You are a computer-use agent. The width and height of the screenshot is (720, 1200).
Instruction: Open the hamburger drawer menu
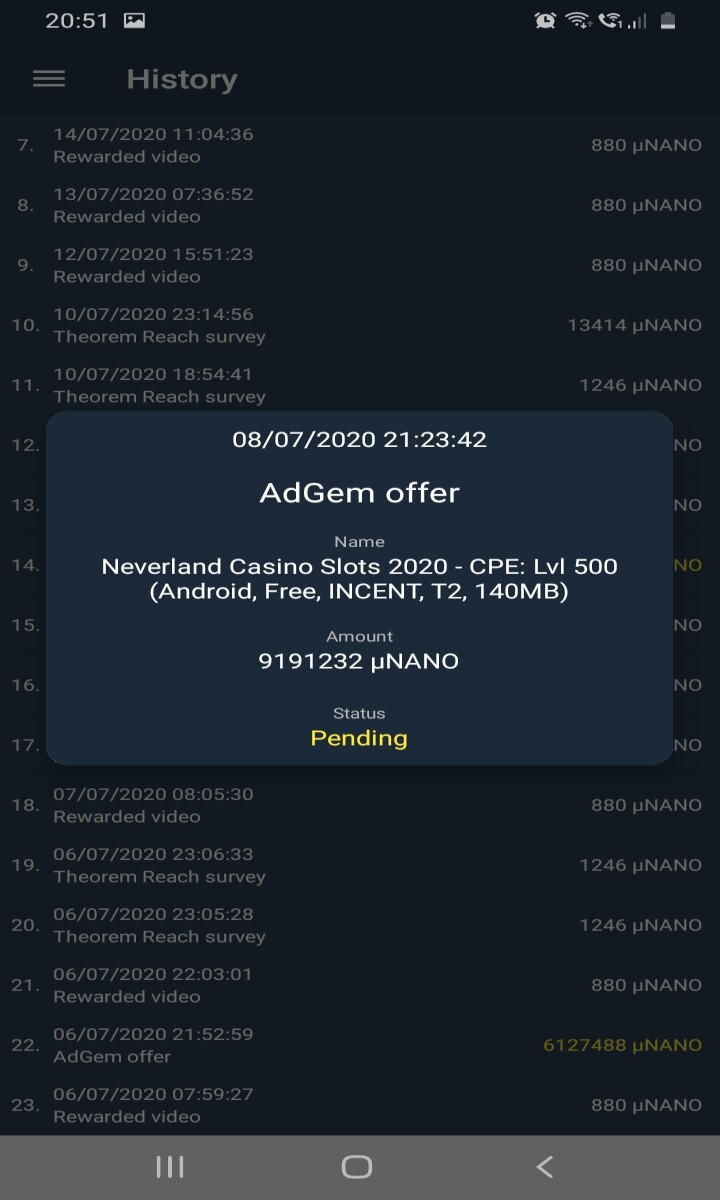[x=49, y=79]
